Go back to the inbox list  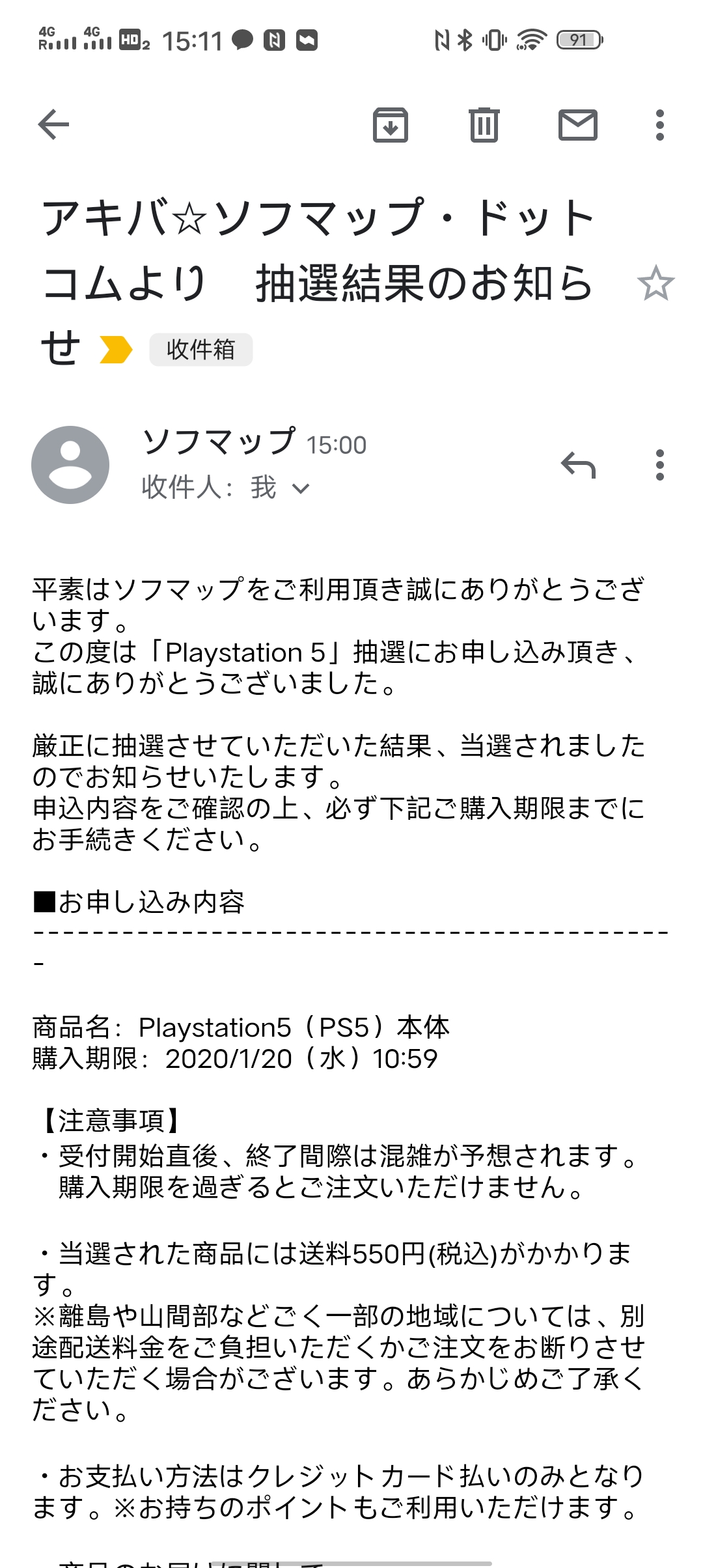(53, 124)
